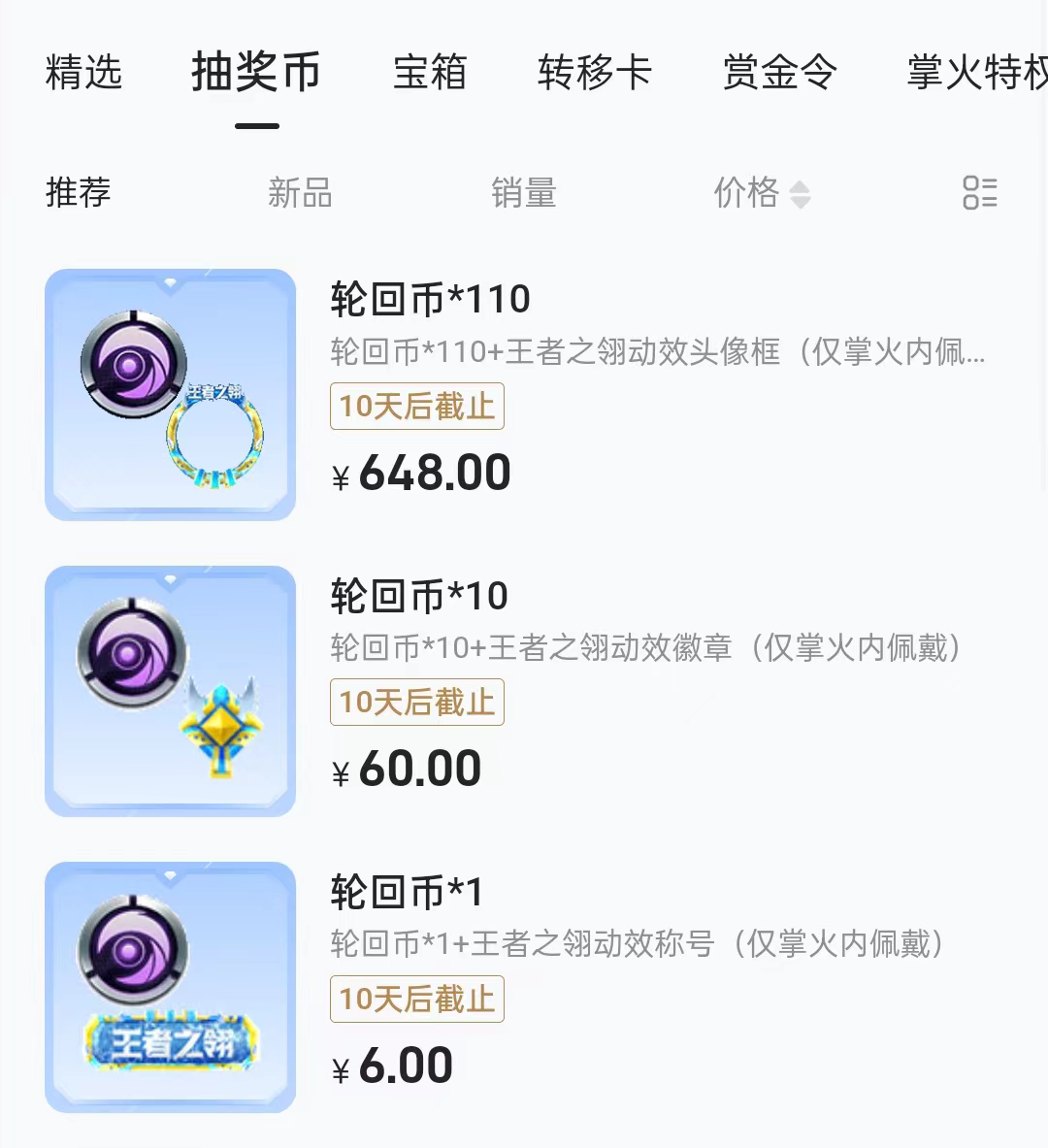
Task: Sort items by 价格
Action: [x=761, y=192]
